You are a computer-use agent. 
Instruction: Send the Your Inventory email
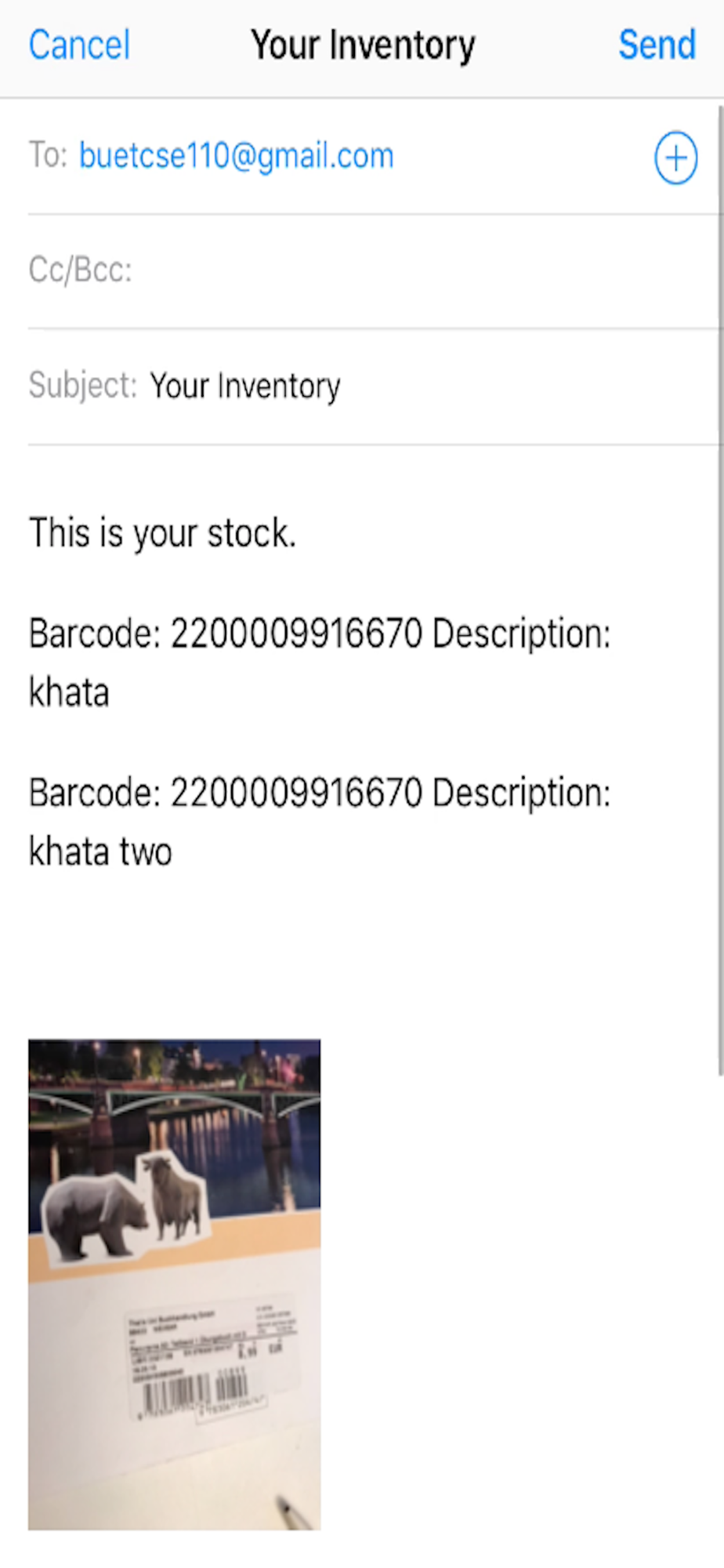tap(657, 45)
